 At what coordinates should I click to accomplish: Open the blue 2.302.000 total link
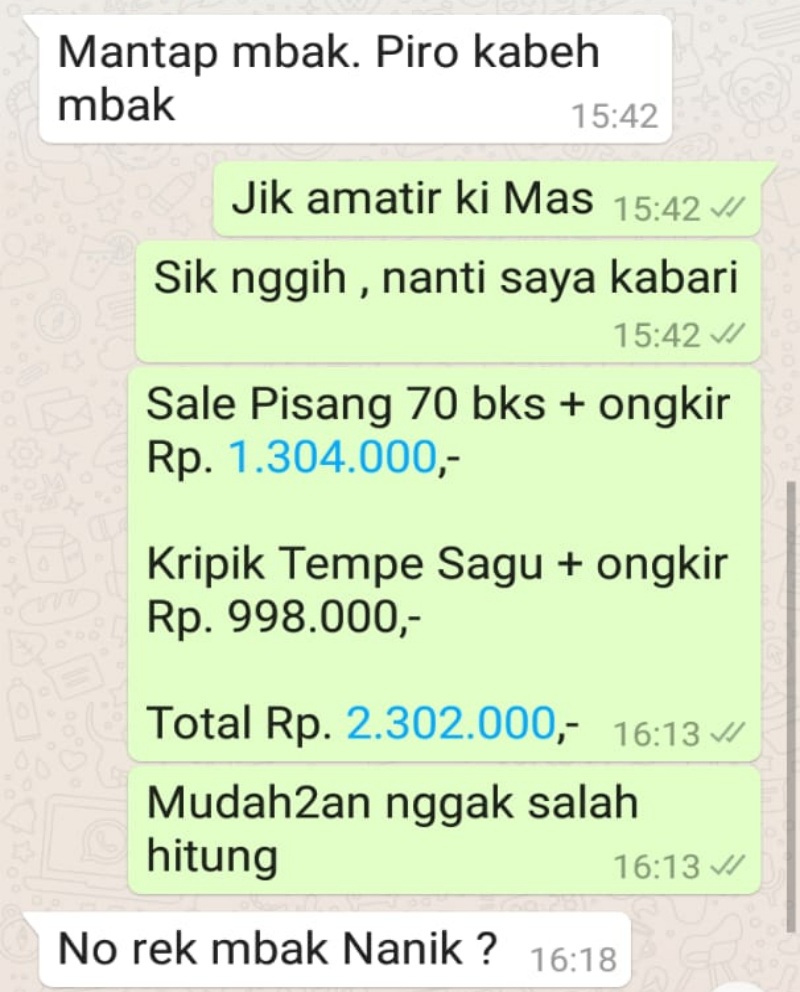[x=450, y=724]
